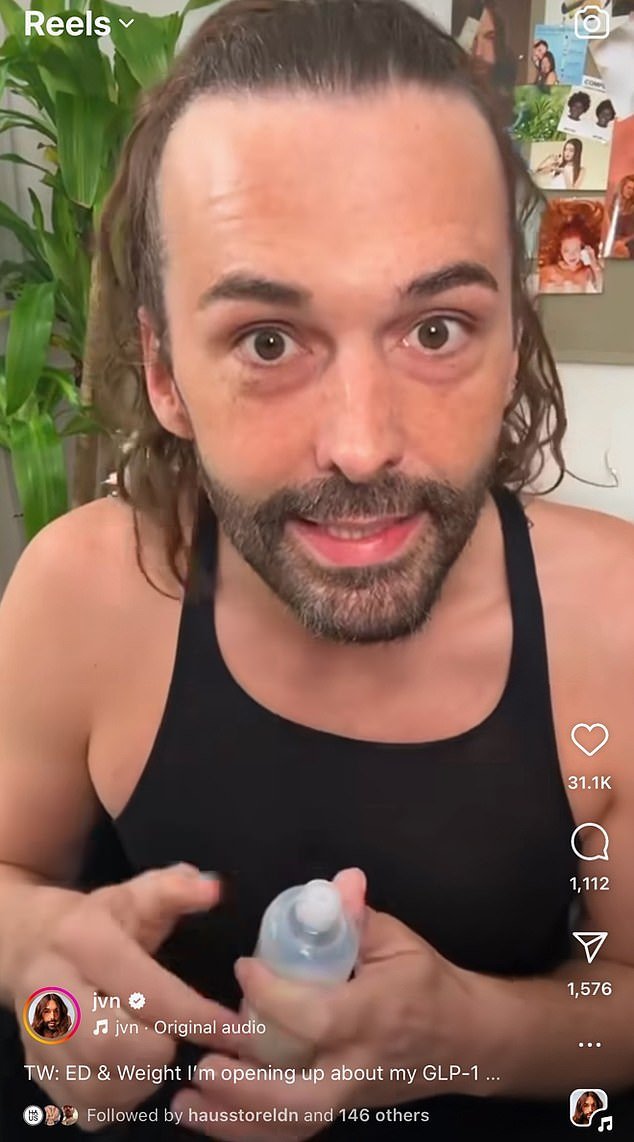This screenshot has height=1142, width=634.
Task: Open the jvn username profile link
Action: pyautogui.click(x=106, y=1001)
